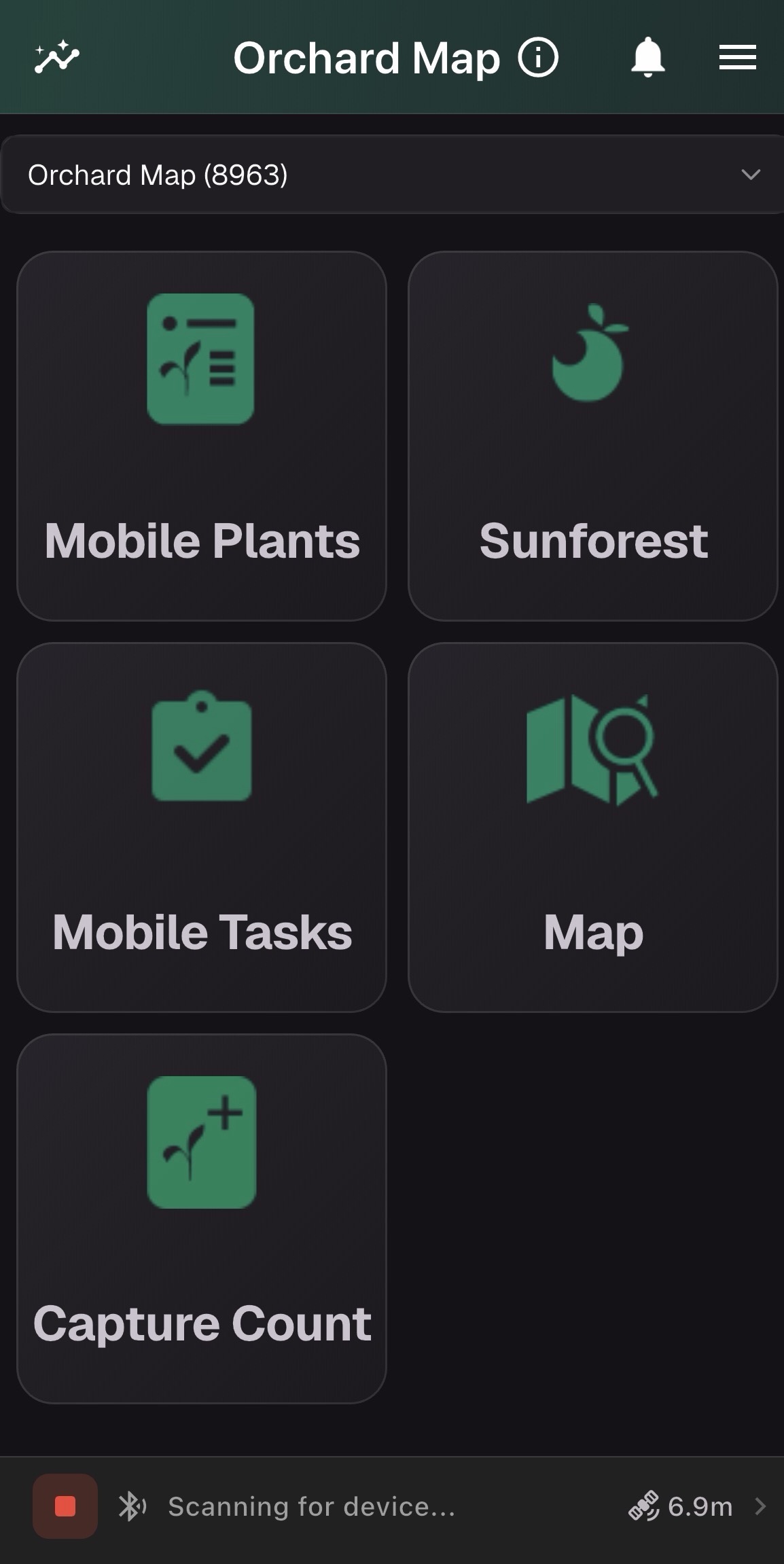Open the Capture Count tile

(202, 1219)
